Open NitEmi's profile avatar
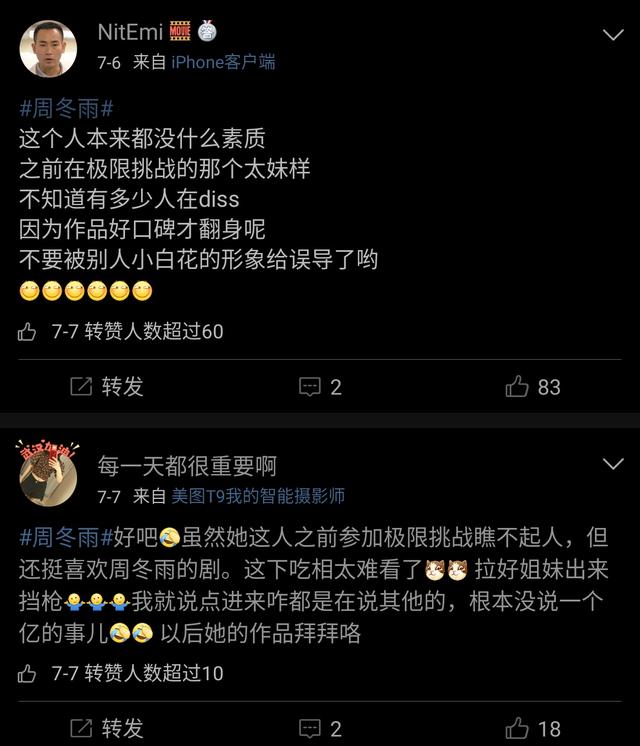Viewport: 640px width, 746px height. pos(48,48)
